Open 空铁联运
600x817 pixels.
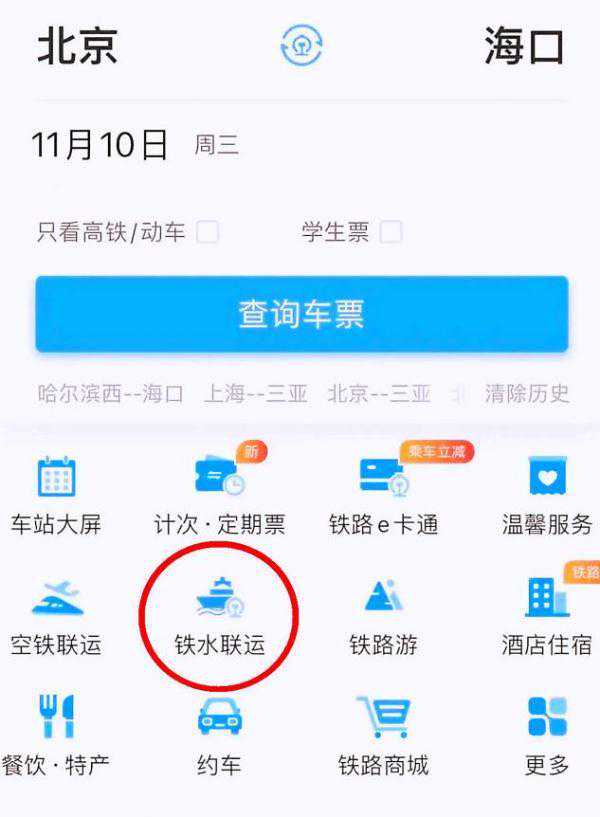tap(56, 616)
